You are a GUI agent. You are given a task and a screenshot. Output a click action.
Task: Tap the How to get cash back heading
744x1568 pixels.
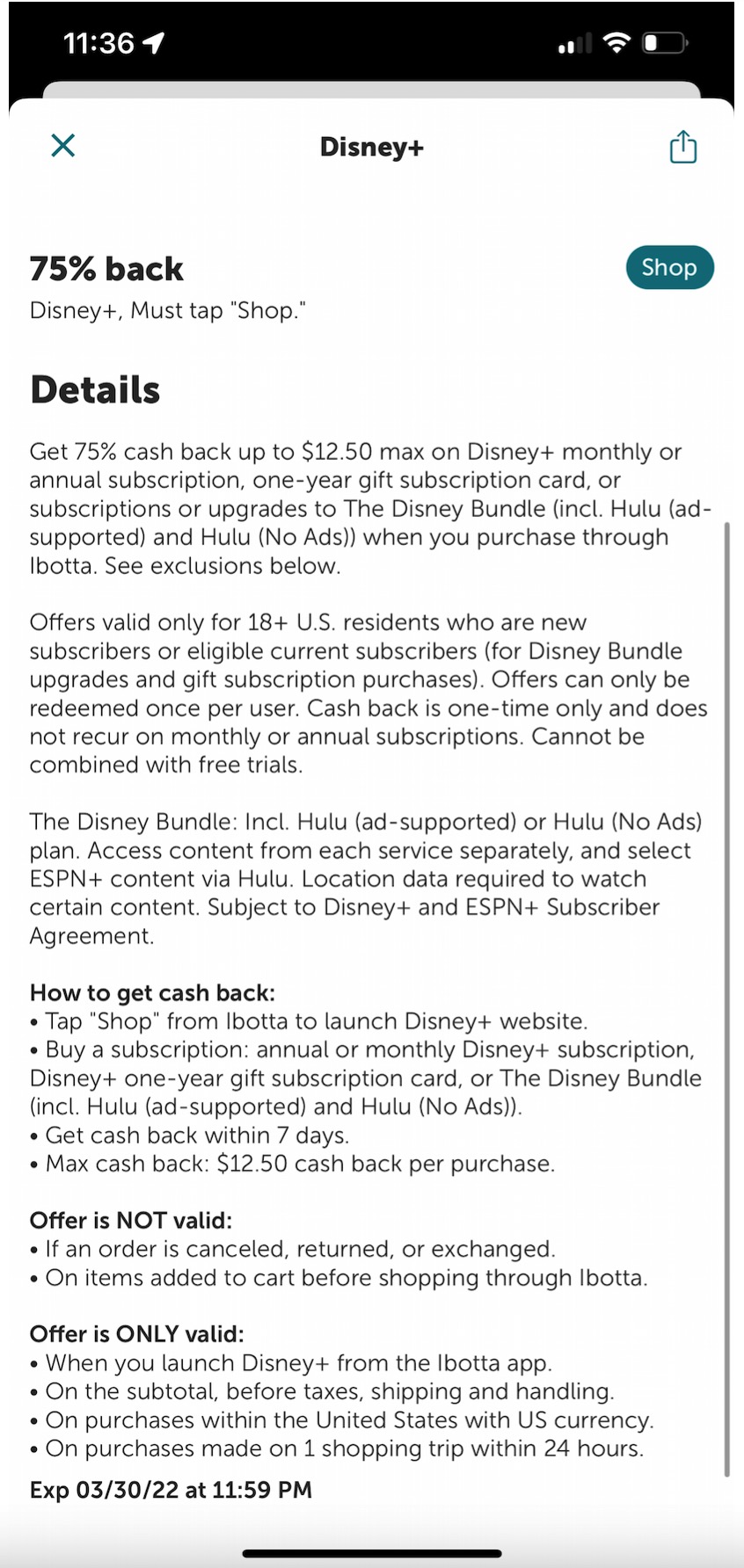click(x=151, y=992)
